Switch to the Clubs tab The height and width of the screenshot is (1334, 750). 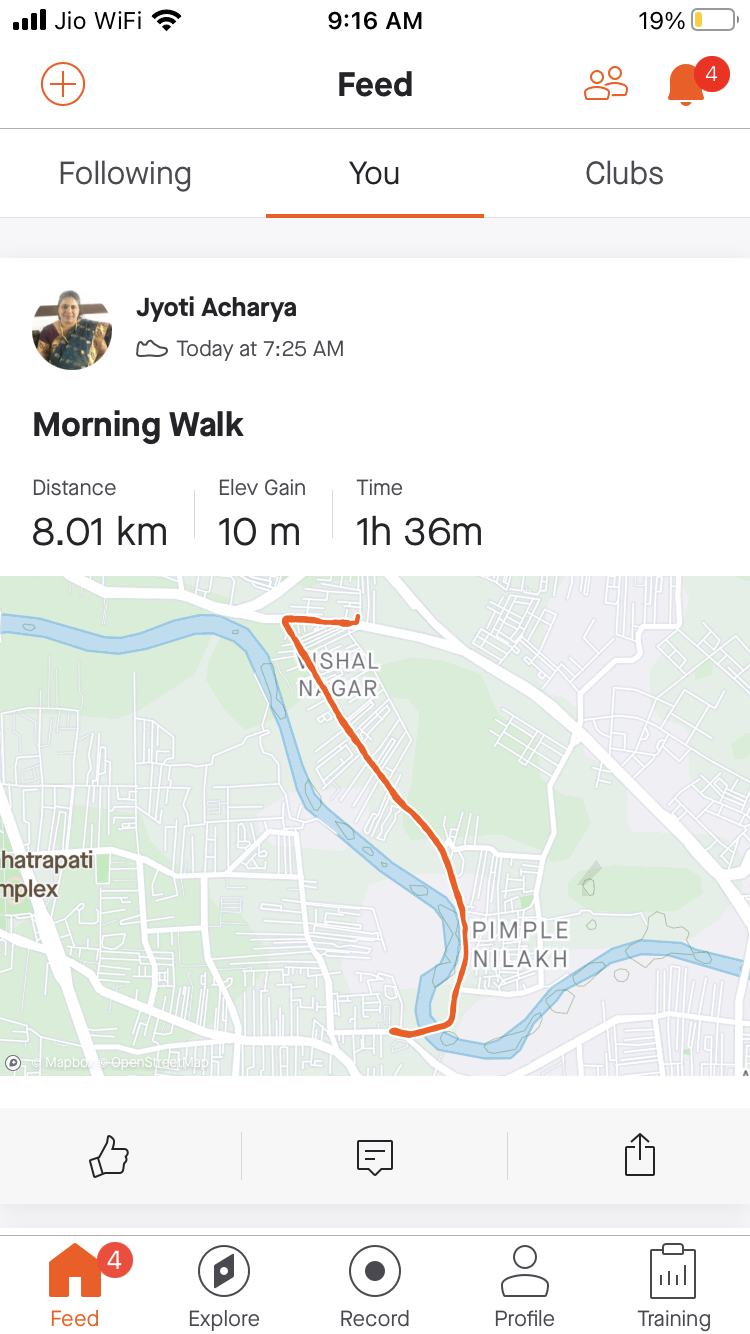tap(624, 173)
